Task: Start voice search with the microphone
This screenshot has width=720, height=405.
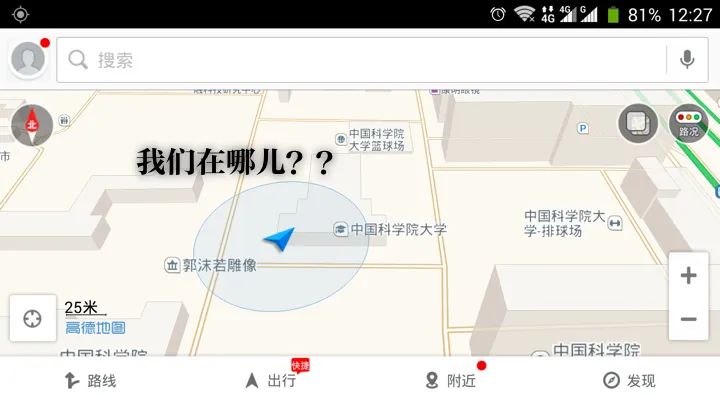Action: [687, 60]
